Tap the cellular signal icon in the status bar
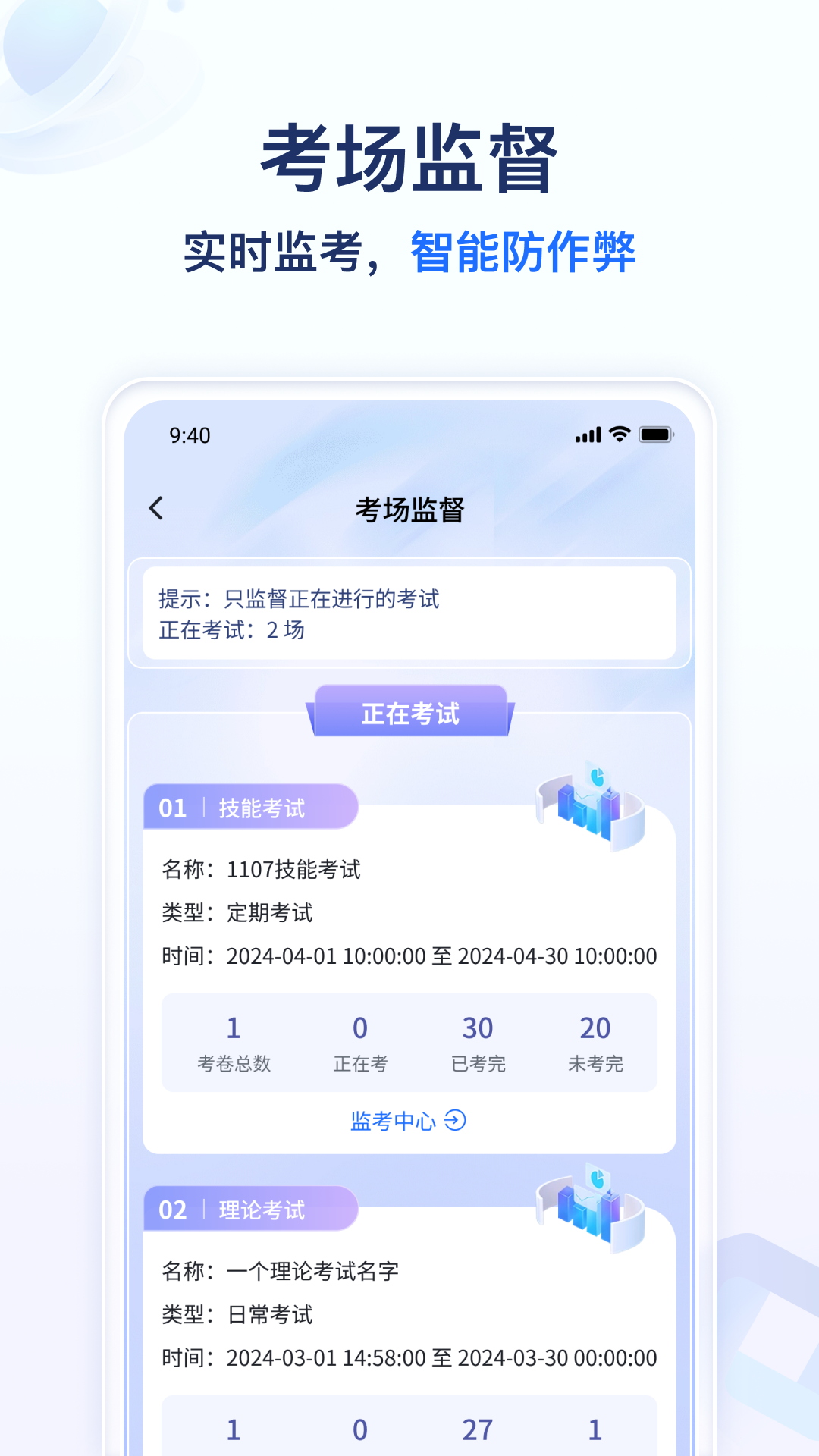Screen dimensions: 819x1456 pyautogui.click(x=589, y=434)
